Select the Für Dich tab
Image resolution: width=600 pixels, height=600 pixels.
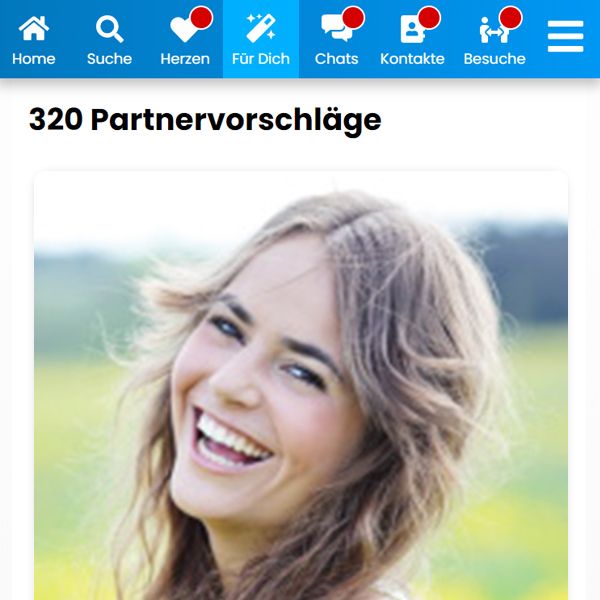click(260, 40)
